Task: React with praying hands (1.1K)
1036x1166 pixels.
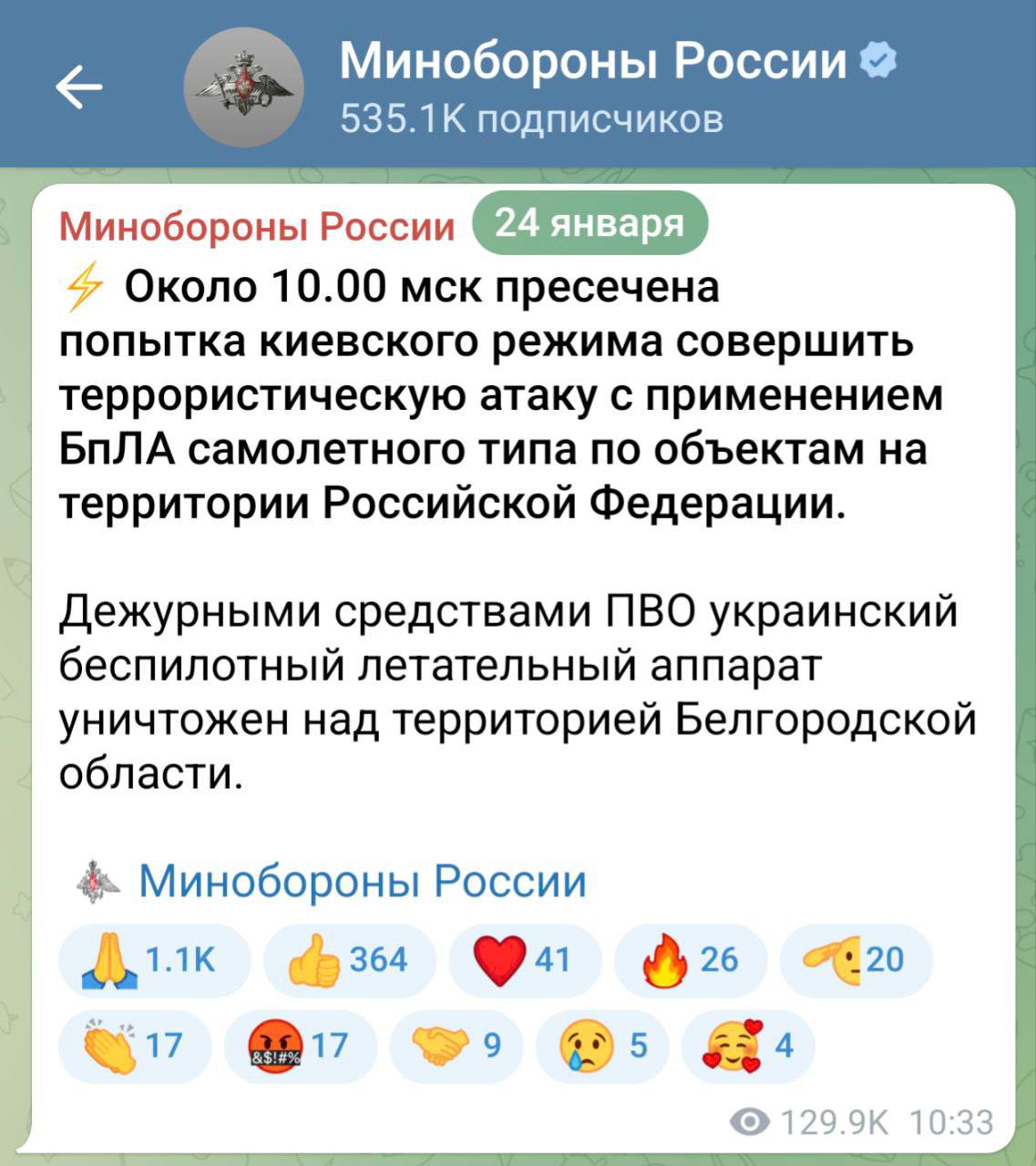Action: click(154, 960)
